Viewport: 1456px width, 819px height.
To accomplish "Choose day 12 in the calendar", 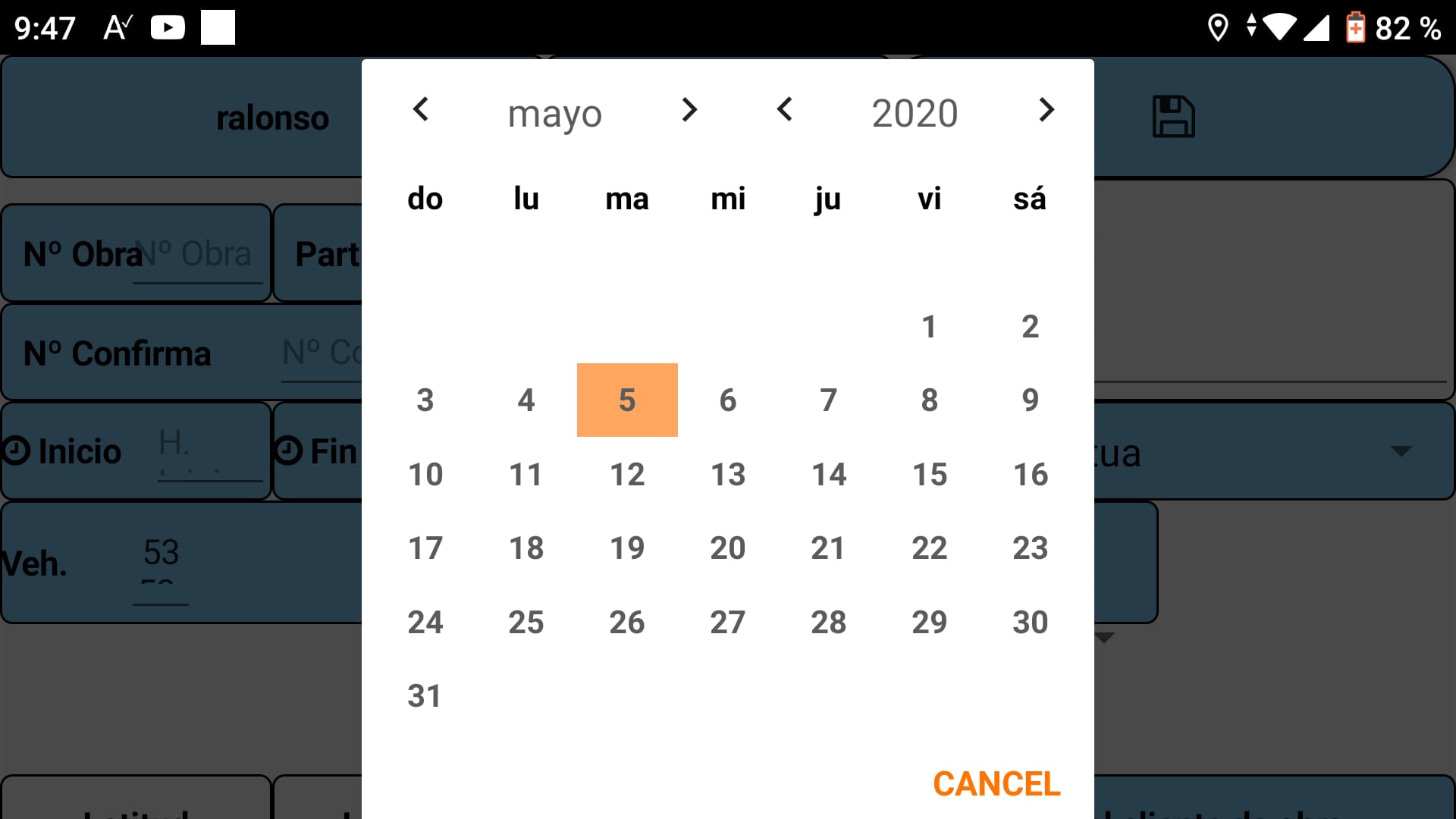I will coord(627,474).
